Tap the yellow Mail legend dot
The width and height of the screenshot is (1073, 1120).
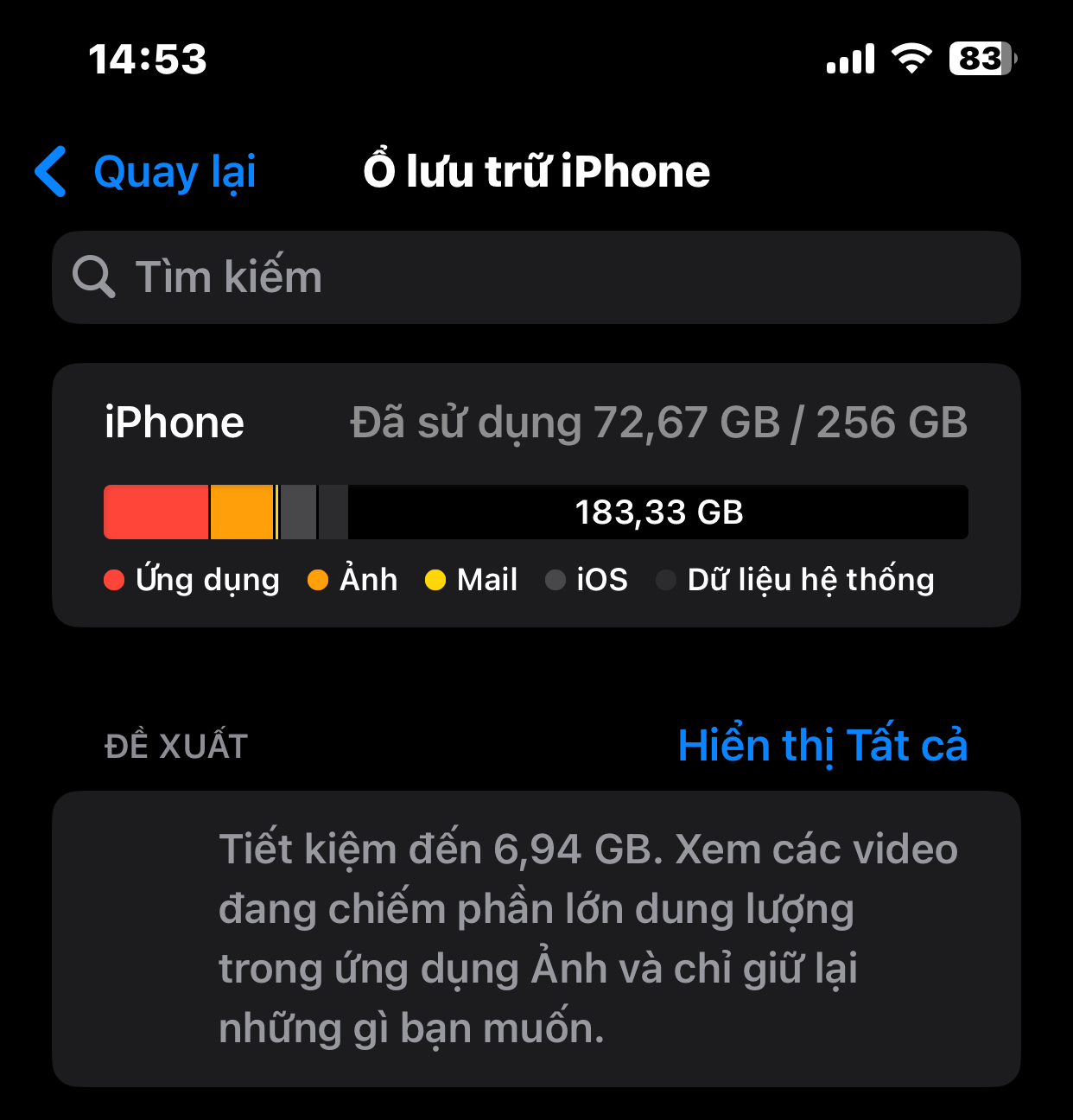435,580
